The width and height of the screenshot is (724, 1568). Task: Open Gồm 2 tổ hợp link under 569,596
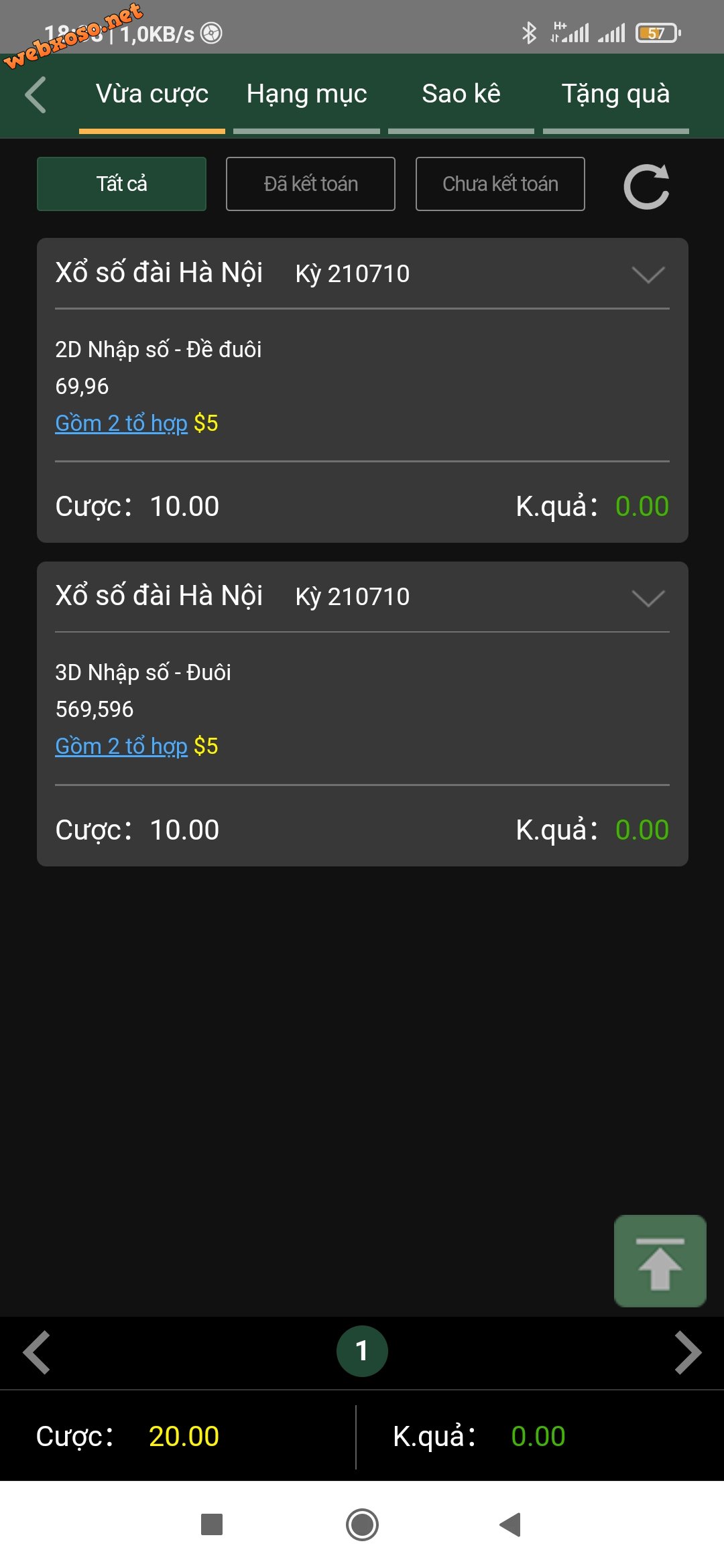pos(121,746)
